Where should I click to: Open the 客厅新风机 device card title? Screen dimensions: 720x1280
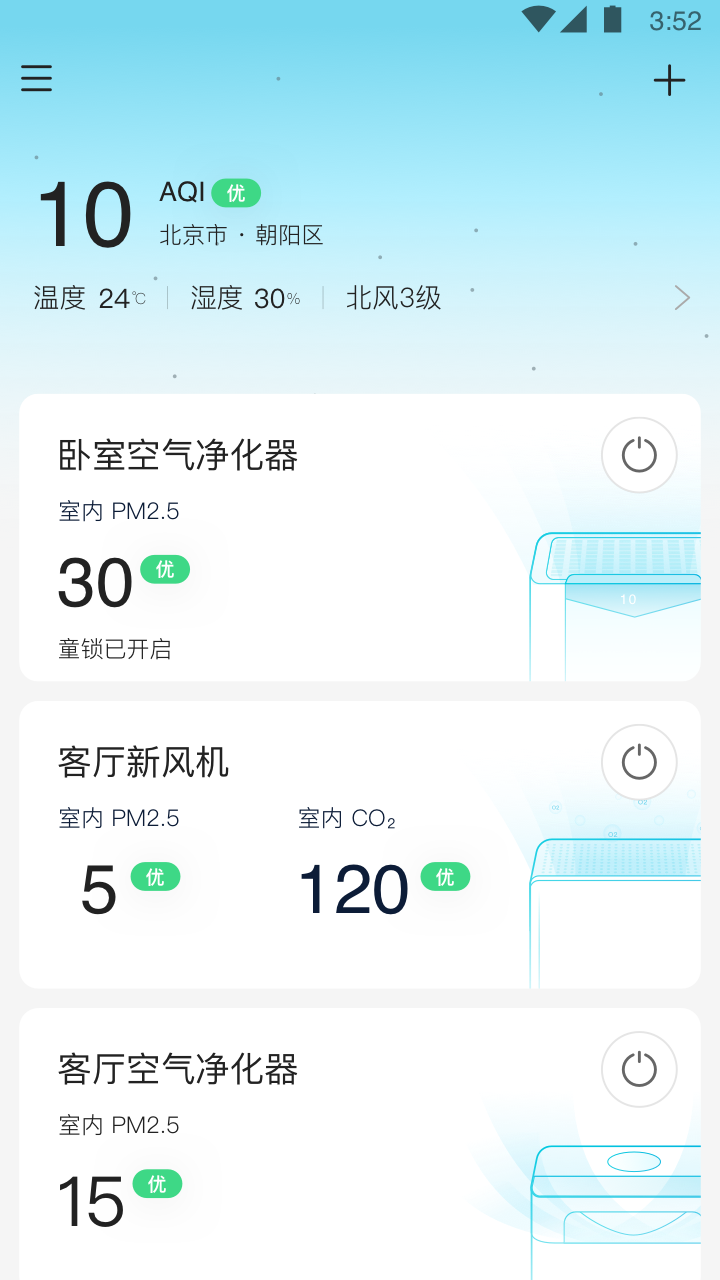[143, 762]
